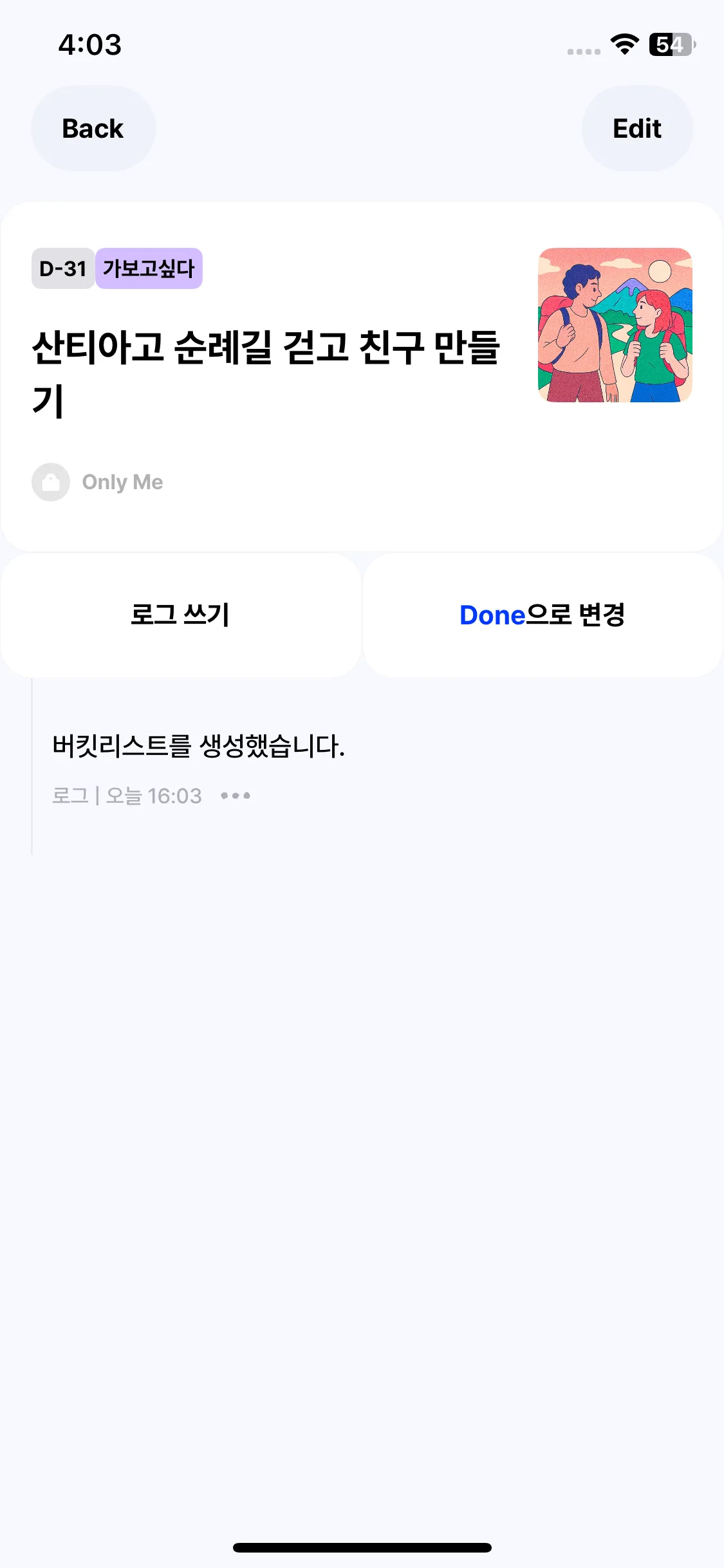This screenshot has width=724, height=1568.
Task: Open the Edit menu
Action: pos(636,128)
